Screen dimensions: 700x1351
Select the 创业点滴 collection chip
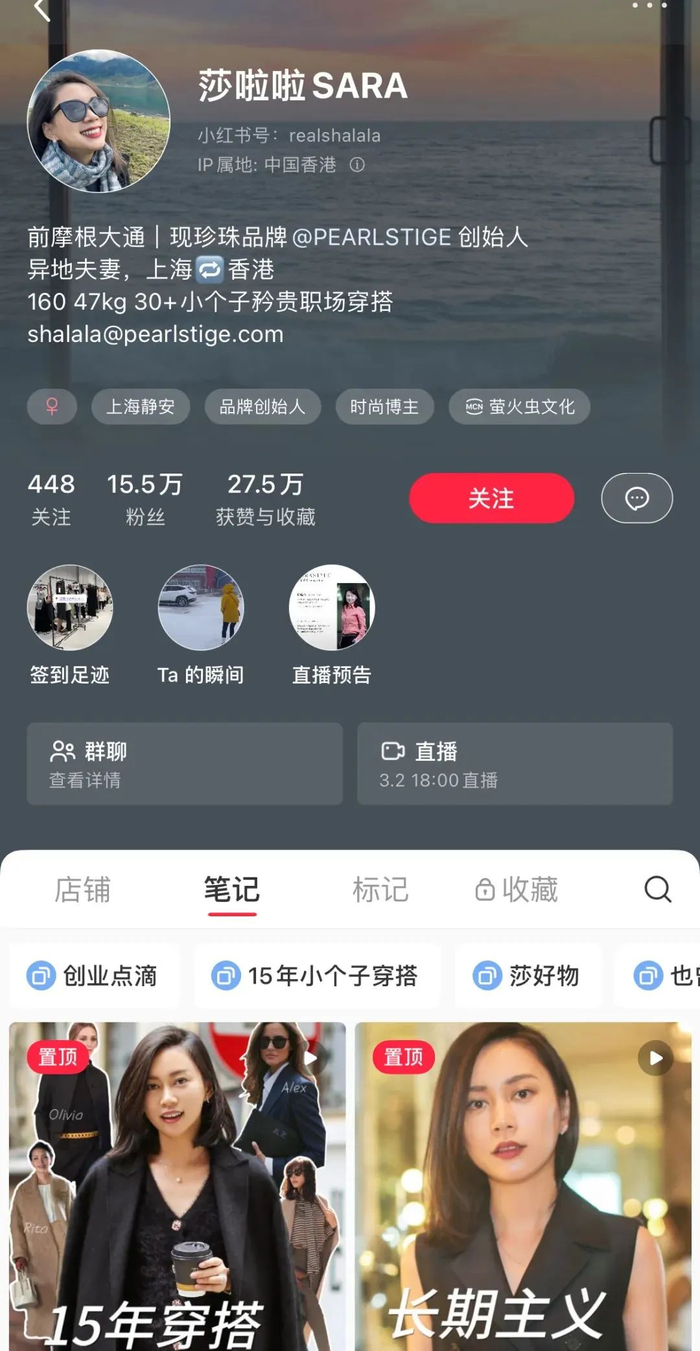click(x=93, y=976)
